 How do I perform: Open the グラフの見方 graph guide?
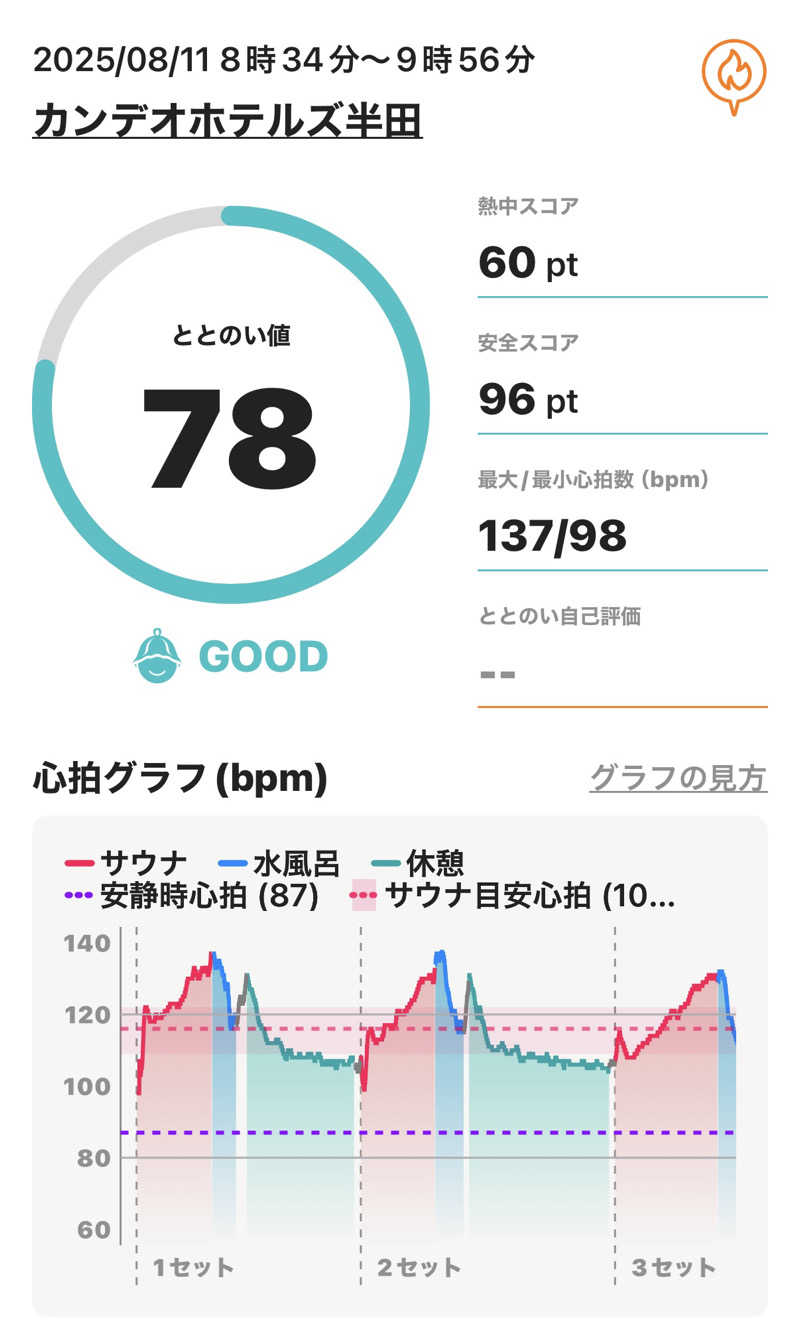tap(677, 778)
